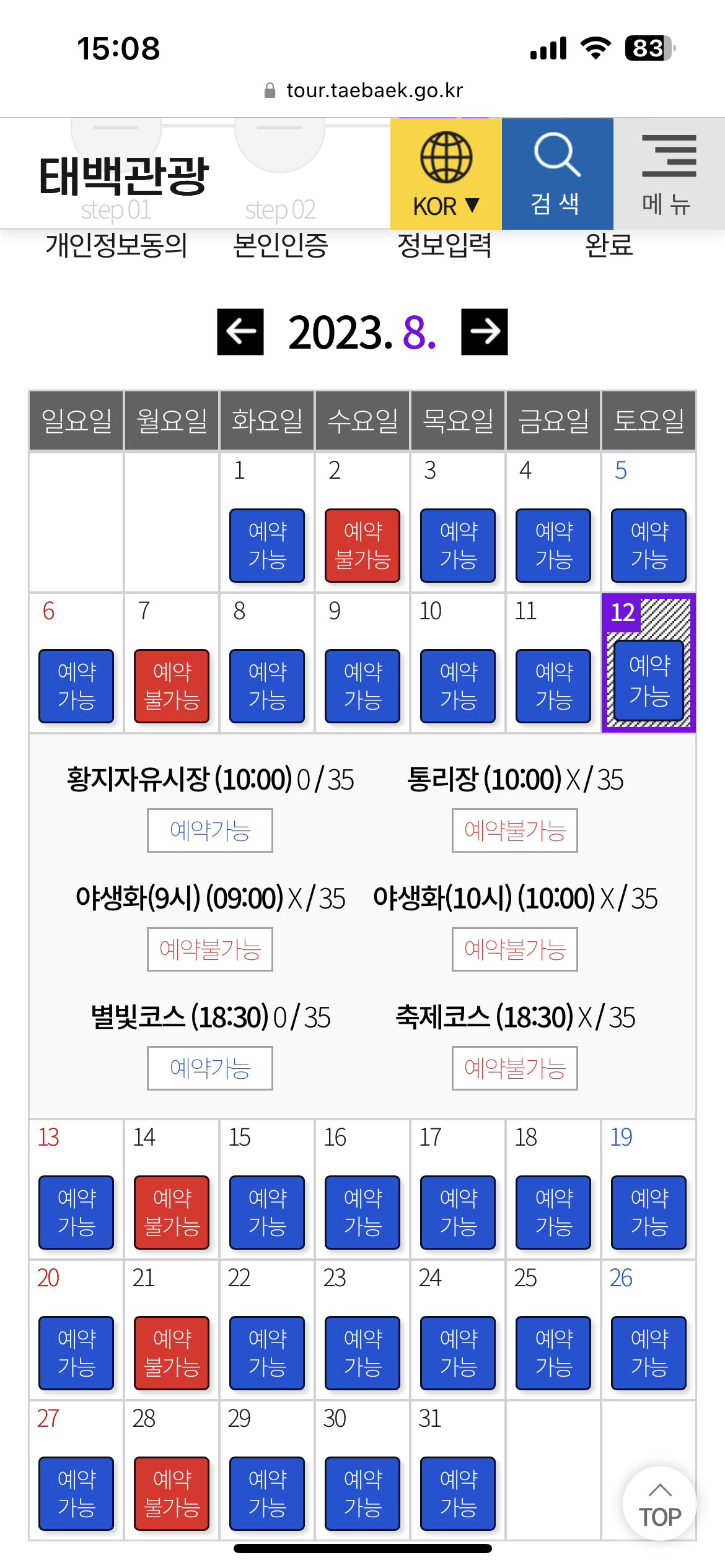725x1568 pixels.
Task: Open the 검색 search button
Action: [557, 174]
